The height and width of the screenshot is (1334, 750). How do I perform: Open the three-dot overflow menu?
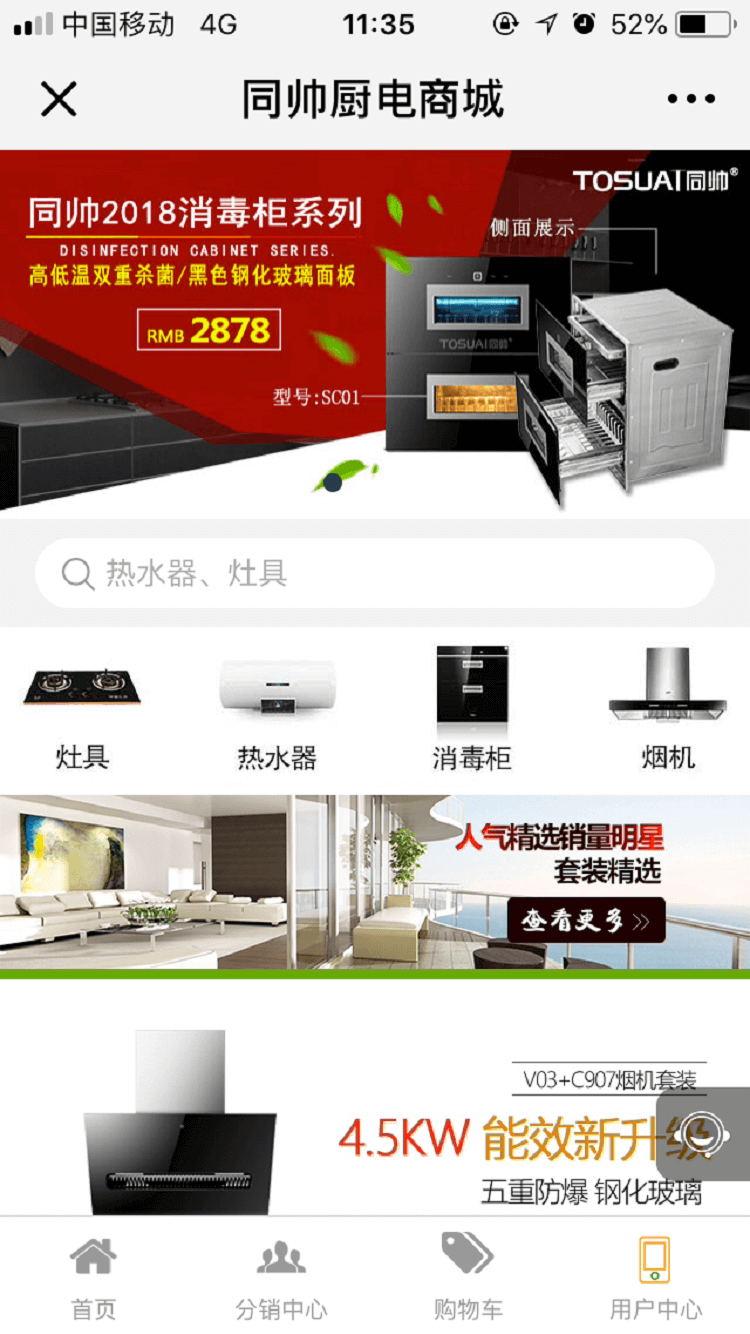click(691, 98)
